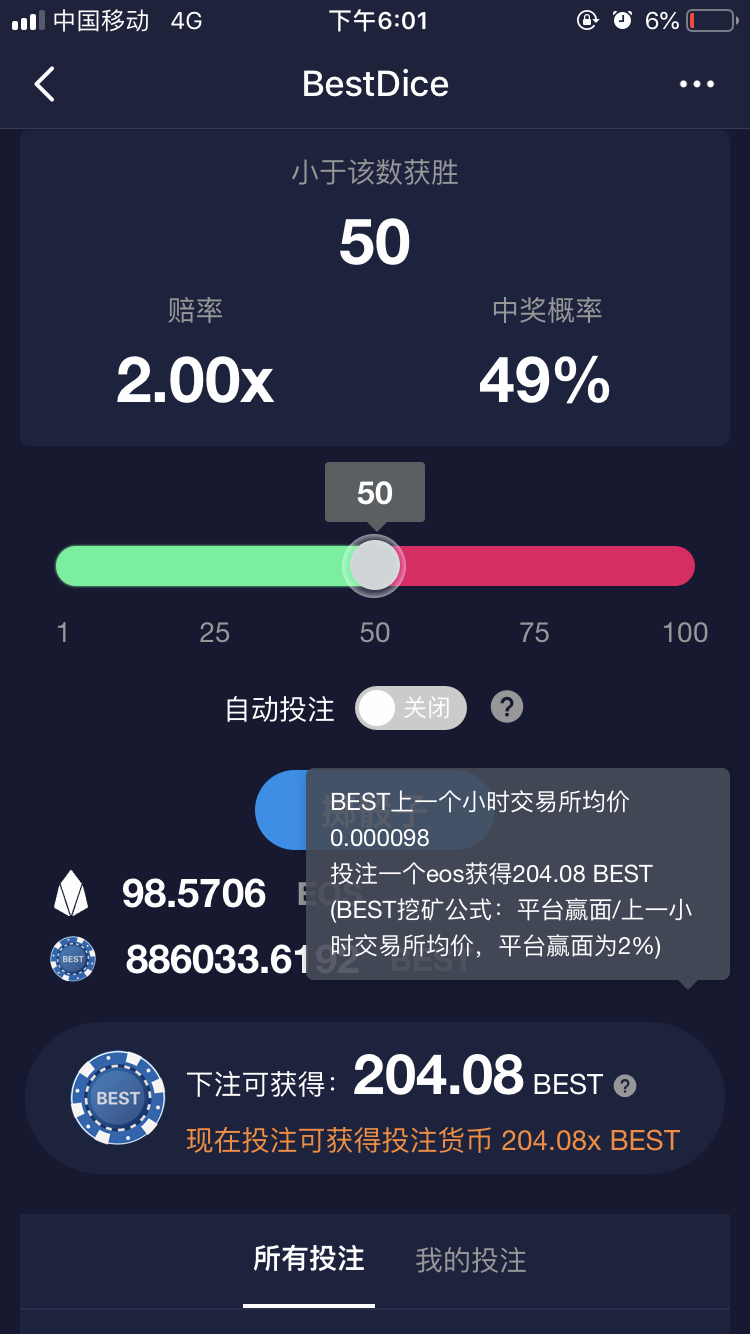Tap the blue roll dice button
Viewport: 750px width, 1334px height.
282,810
